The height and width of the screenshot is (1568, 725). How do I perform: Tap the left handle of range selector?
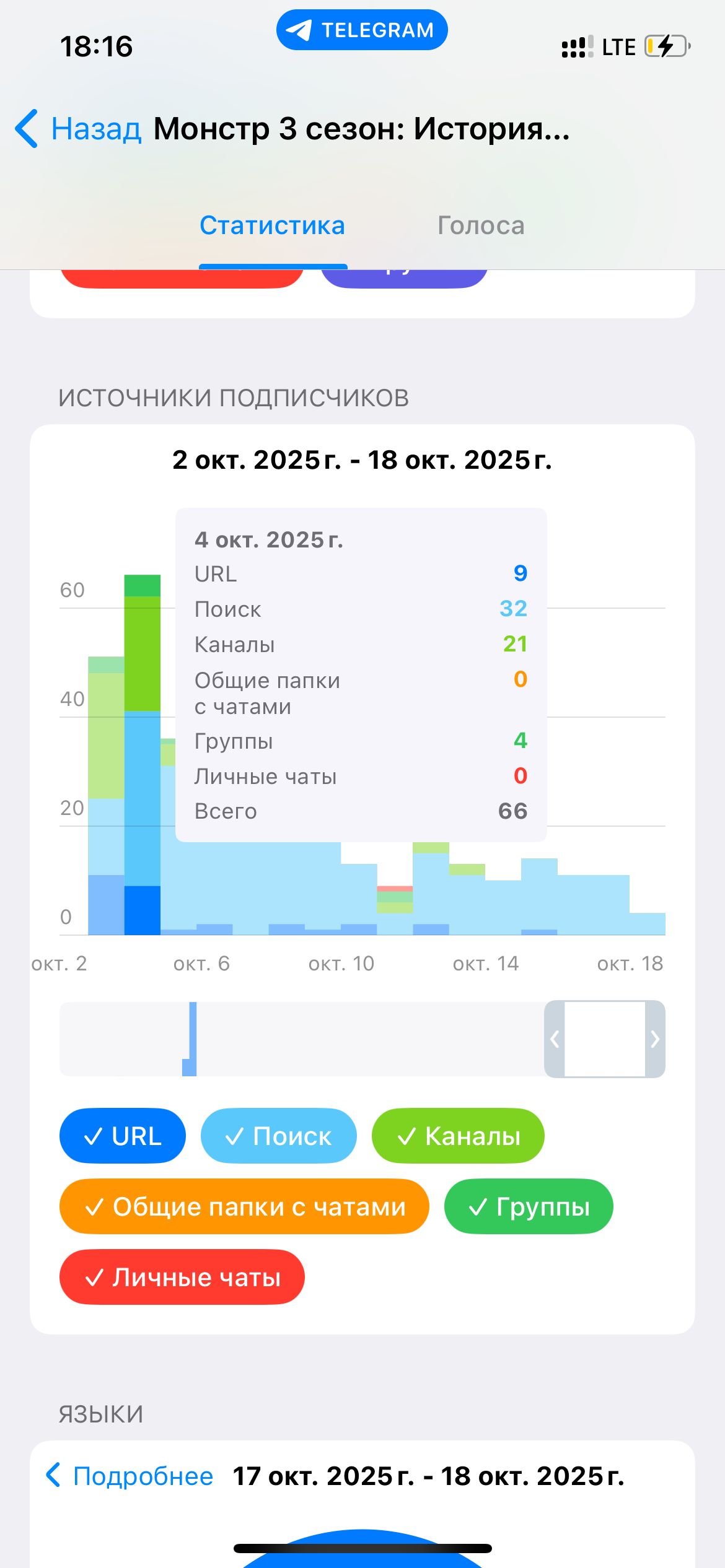[x=555, y=1039]
